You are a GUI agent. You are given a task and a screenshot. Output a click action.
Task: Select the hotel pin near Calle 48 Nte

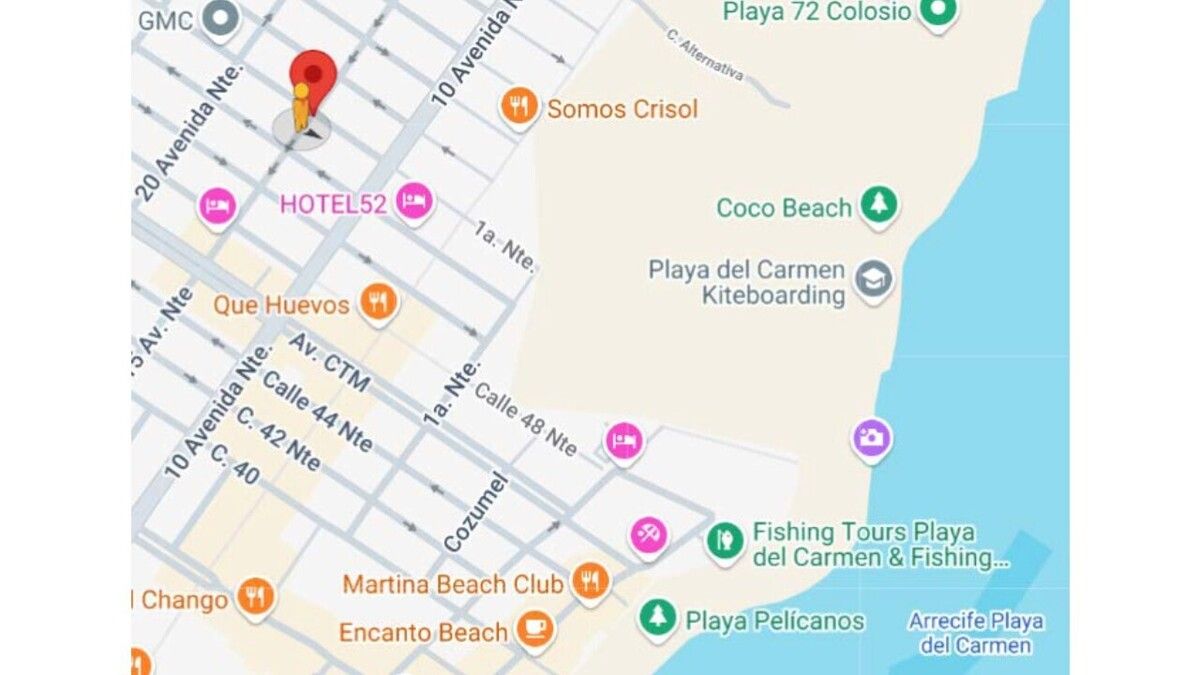pos(625,440)
